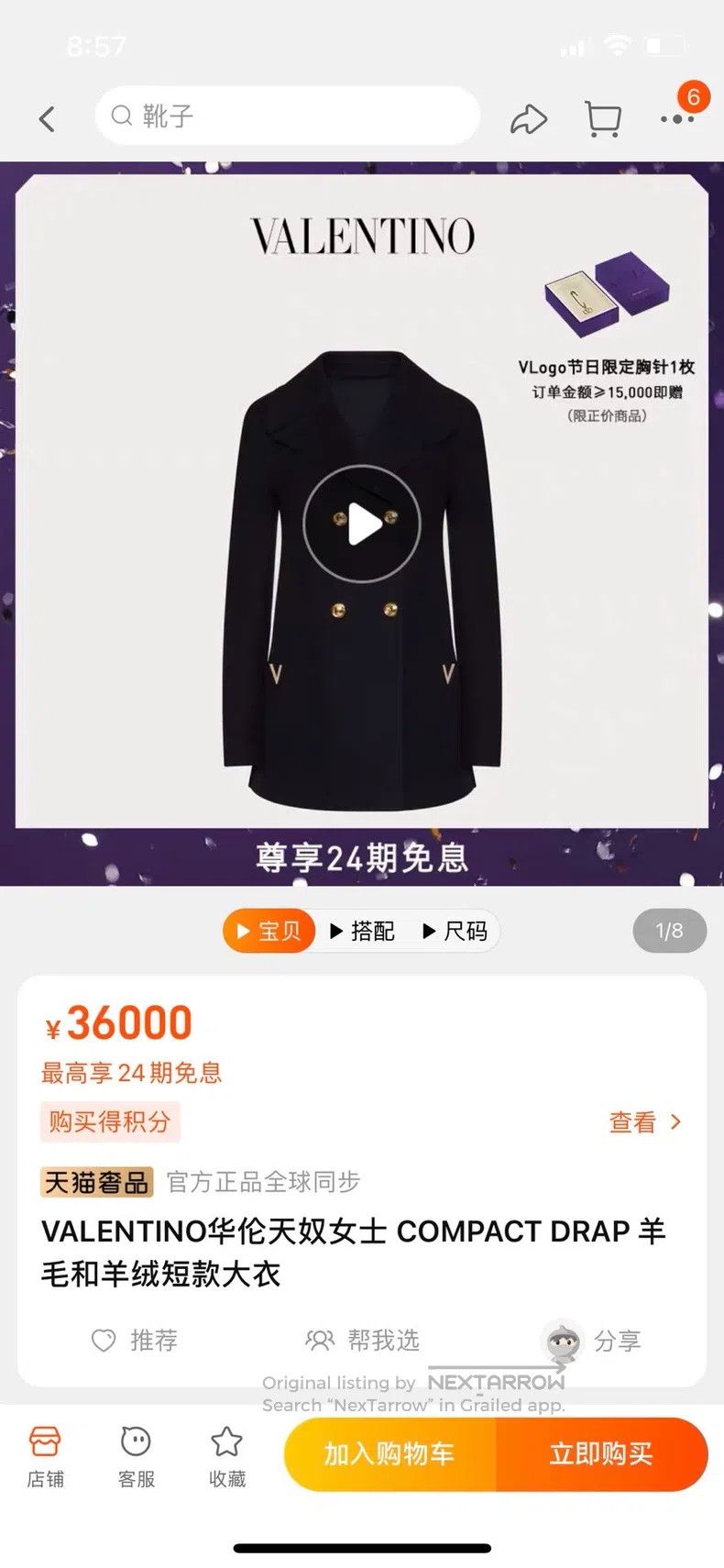The image size is (724, 1568).
Task: Tap 推荐 to recommend this item
Action: pyautogui.click(x=134, y=1341)
